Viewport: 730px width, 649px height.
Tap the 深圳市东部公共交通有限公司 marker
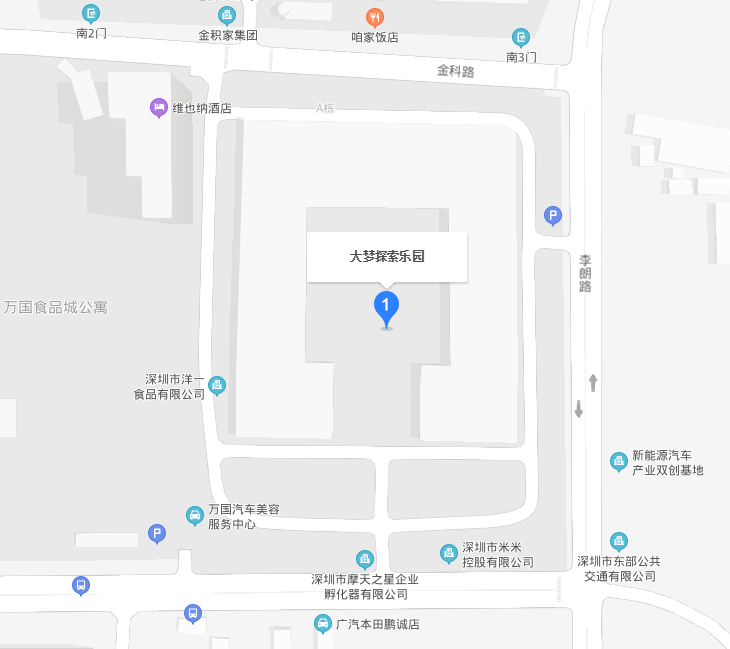(x=619, y=541)
